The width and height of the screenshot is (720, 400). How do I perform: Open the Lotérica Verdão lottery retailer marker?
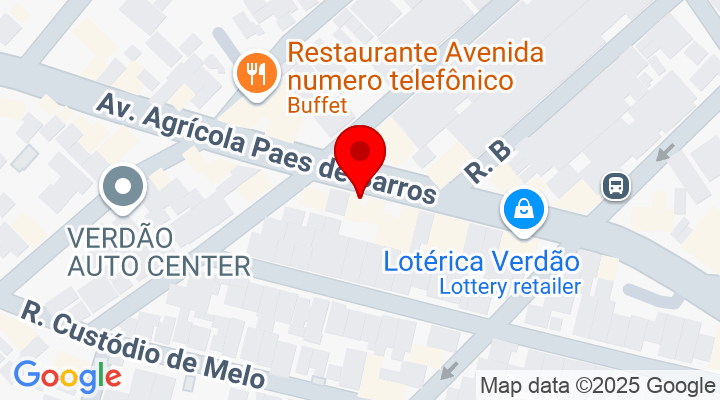click(523, 209)
